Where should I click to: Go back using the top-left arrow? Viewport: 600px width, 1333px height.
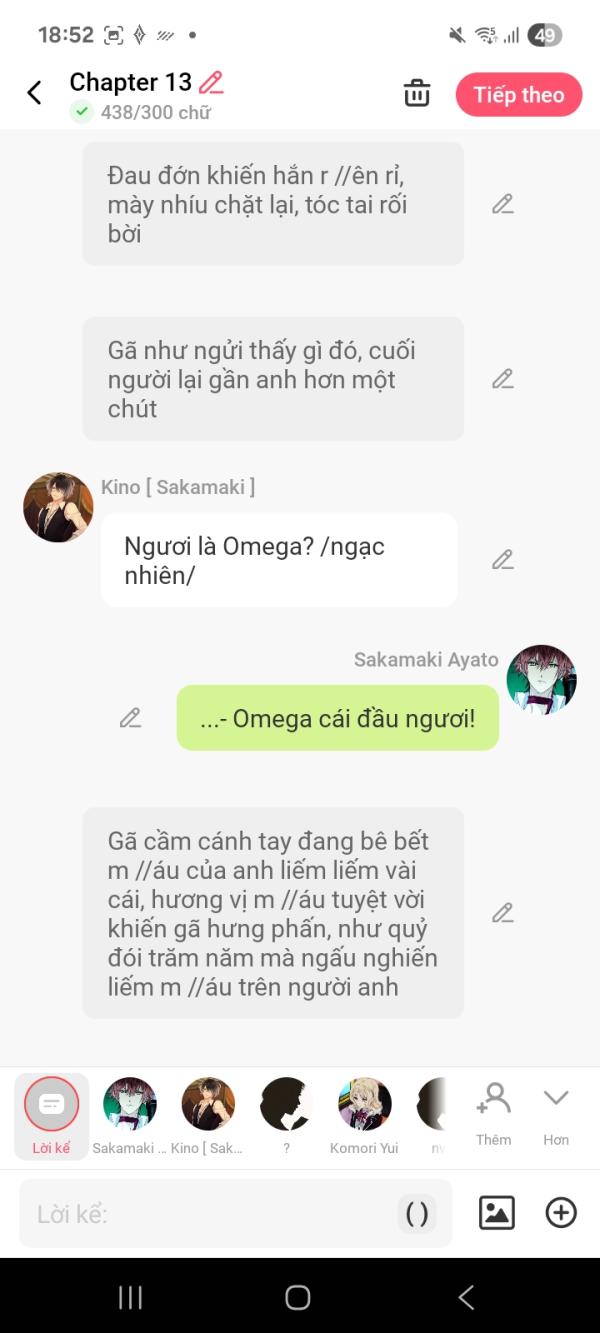pyautogui.click(x=34, y=93)
